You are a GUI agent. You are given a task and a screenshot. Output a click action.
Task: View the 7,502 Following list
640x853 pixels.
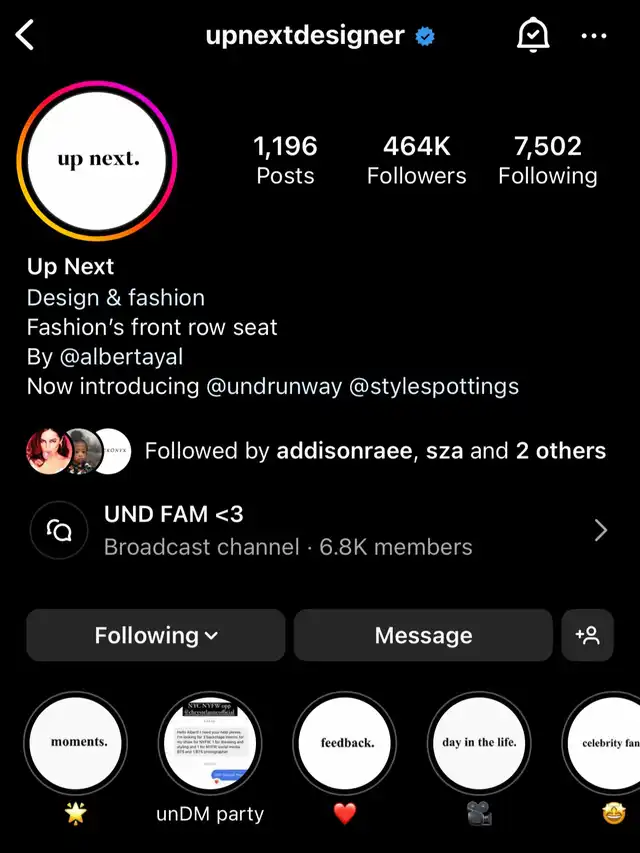pyautogui.click(x=547, y=160)
